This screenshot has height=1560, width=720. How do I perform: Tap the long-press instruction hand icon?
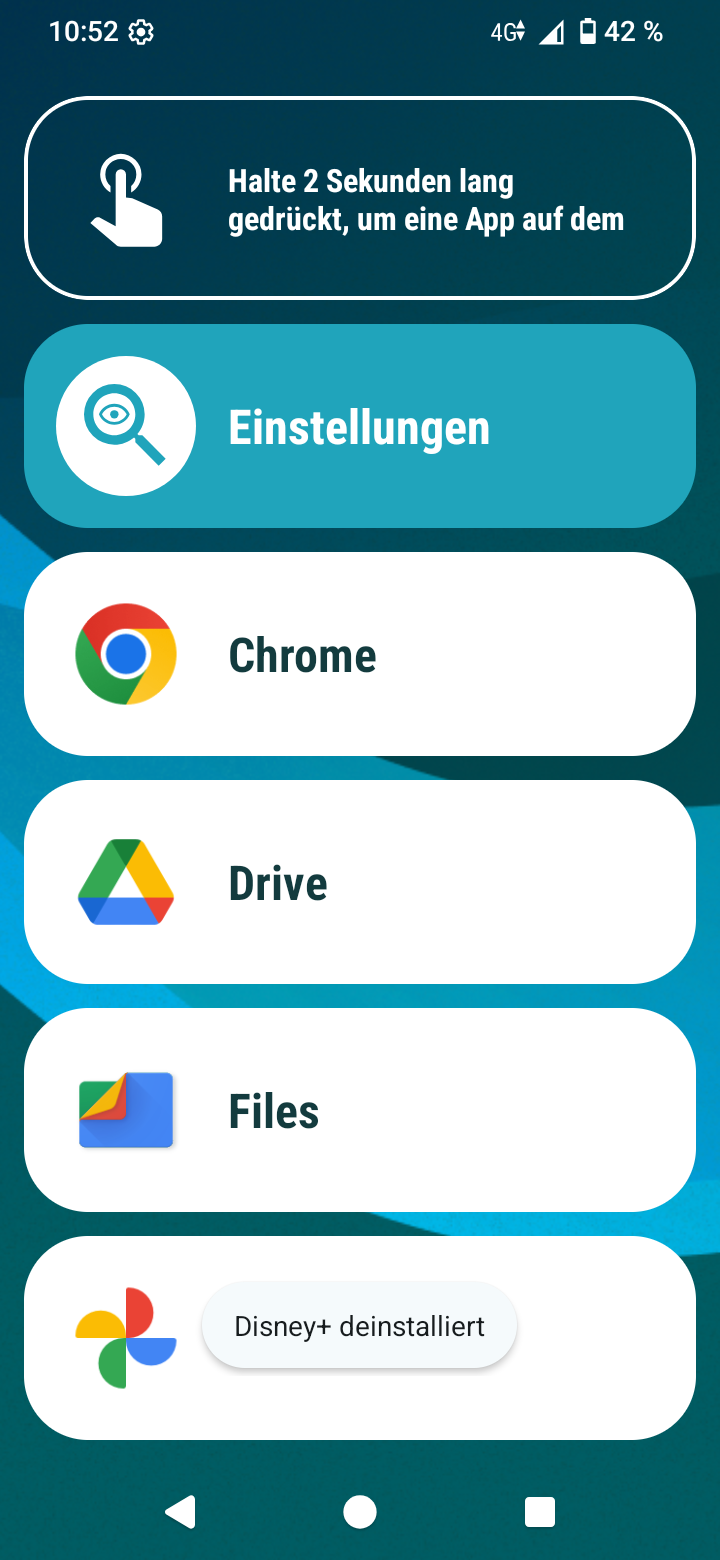click(x=128, y=198)
